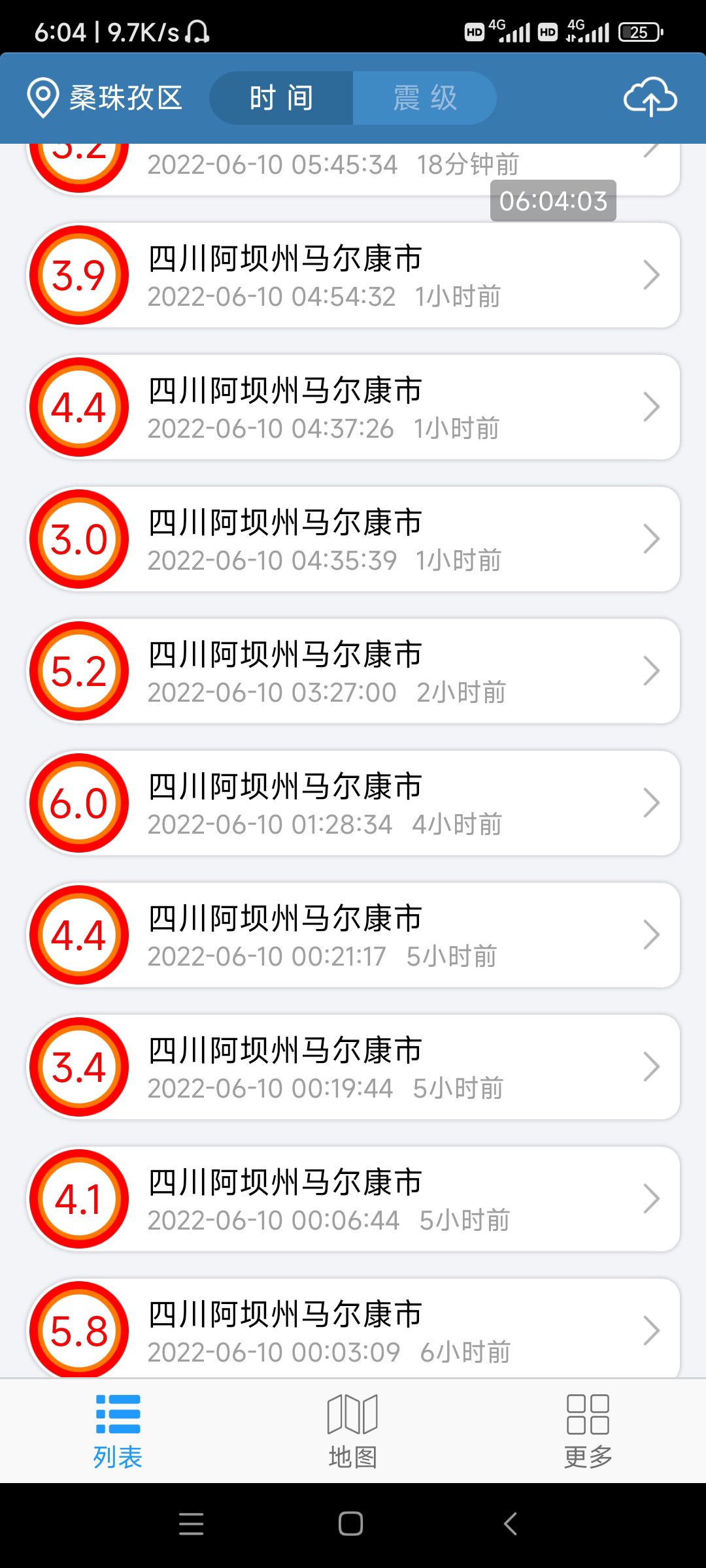View the 3.4 earthquake at 00:19:44

coord(354,1067)
